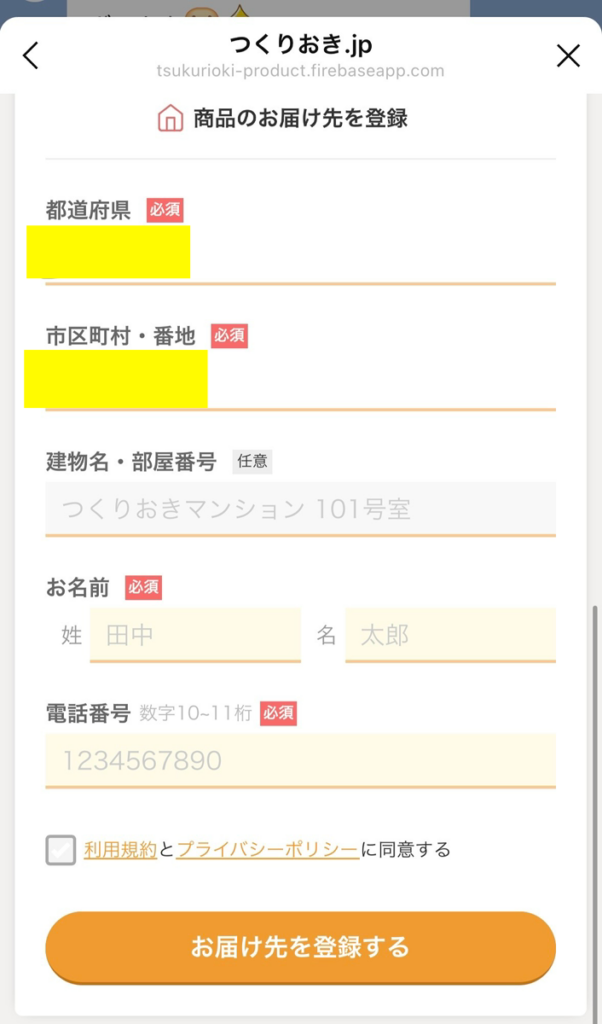Close the つくりおき.jp web view
602x1024 pixels.
coord(568,56)
